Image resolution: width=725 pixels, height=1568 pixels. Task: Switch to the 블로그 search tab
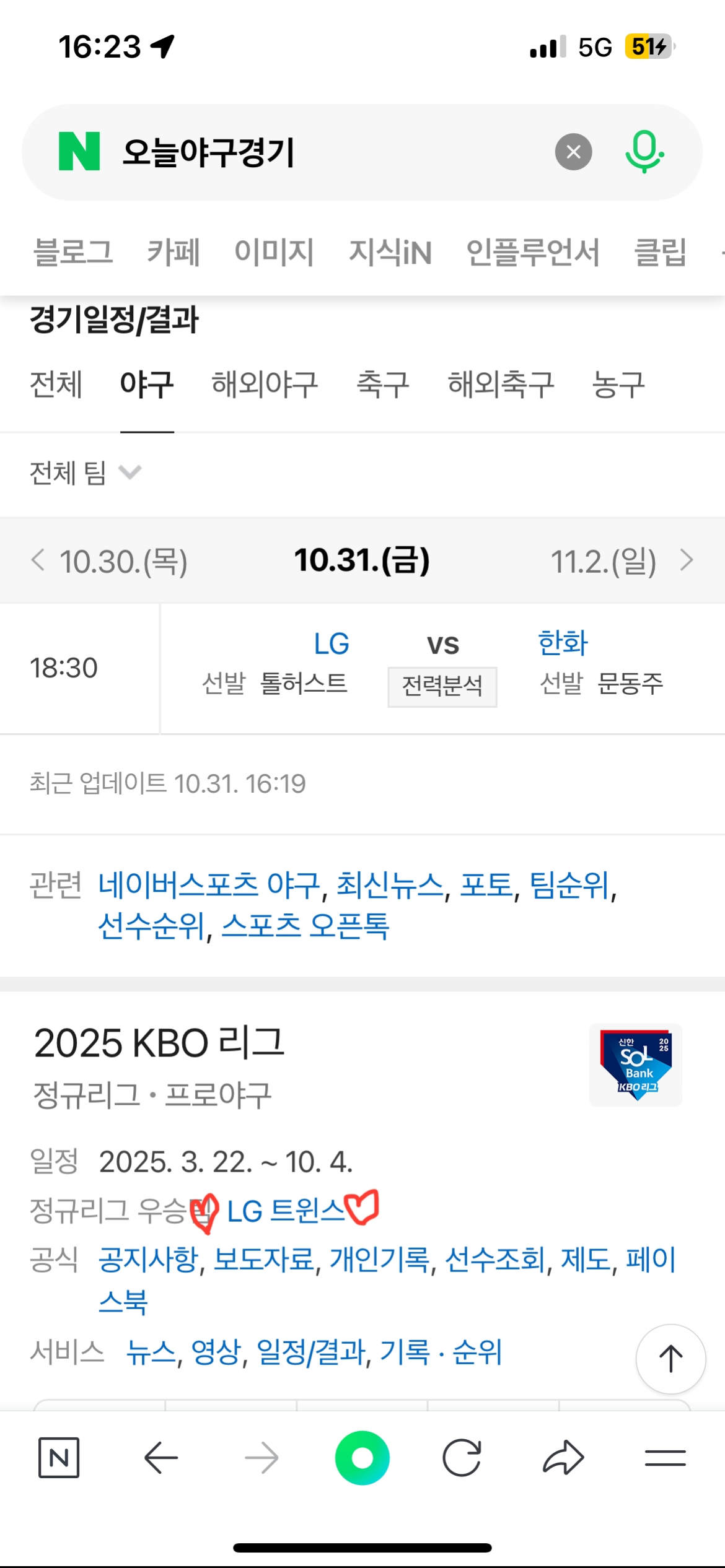pos(73,253)
